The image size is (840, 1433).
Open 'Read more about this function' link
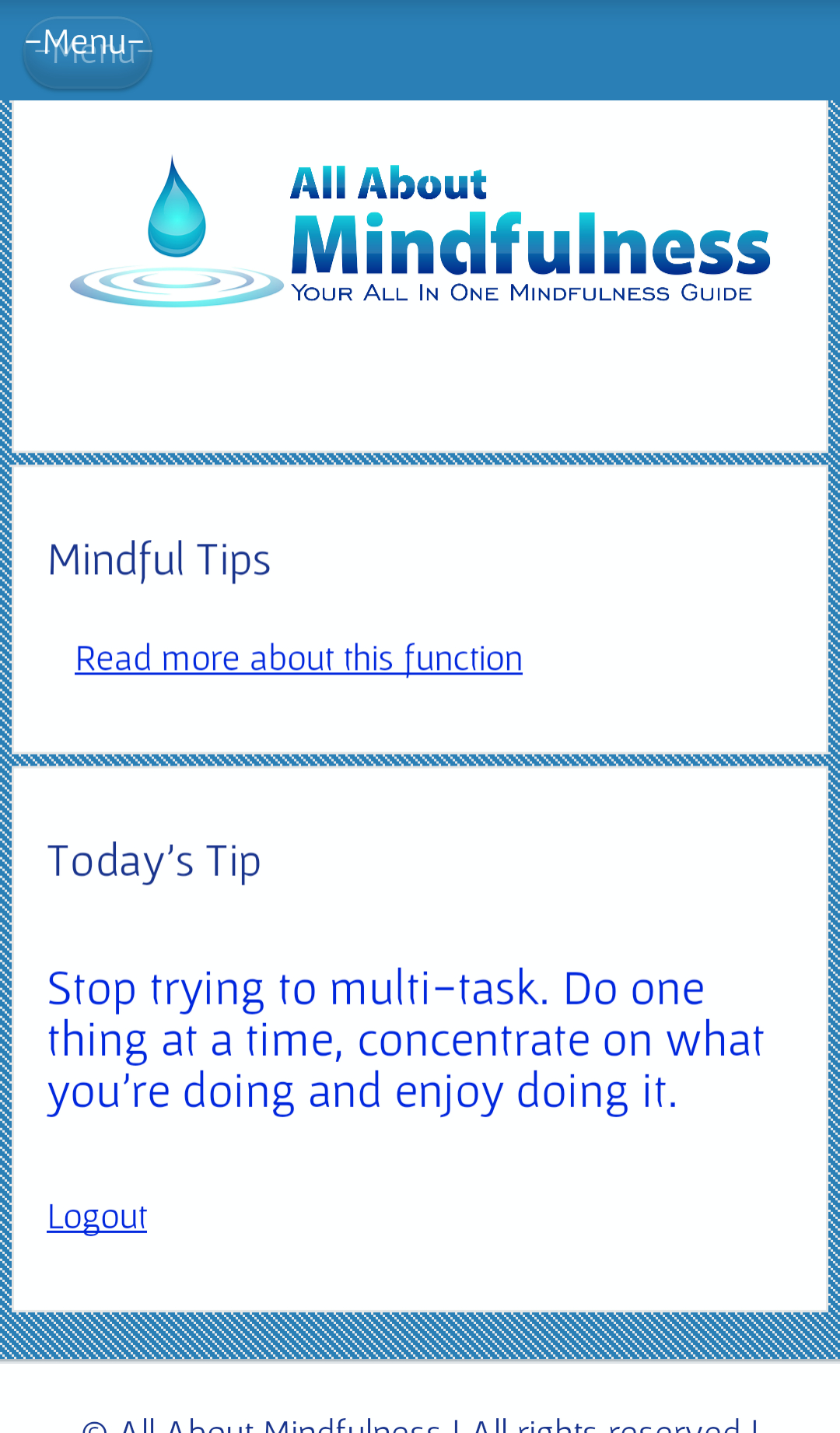(299, 659)
